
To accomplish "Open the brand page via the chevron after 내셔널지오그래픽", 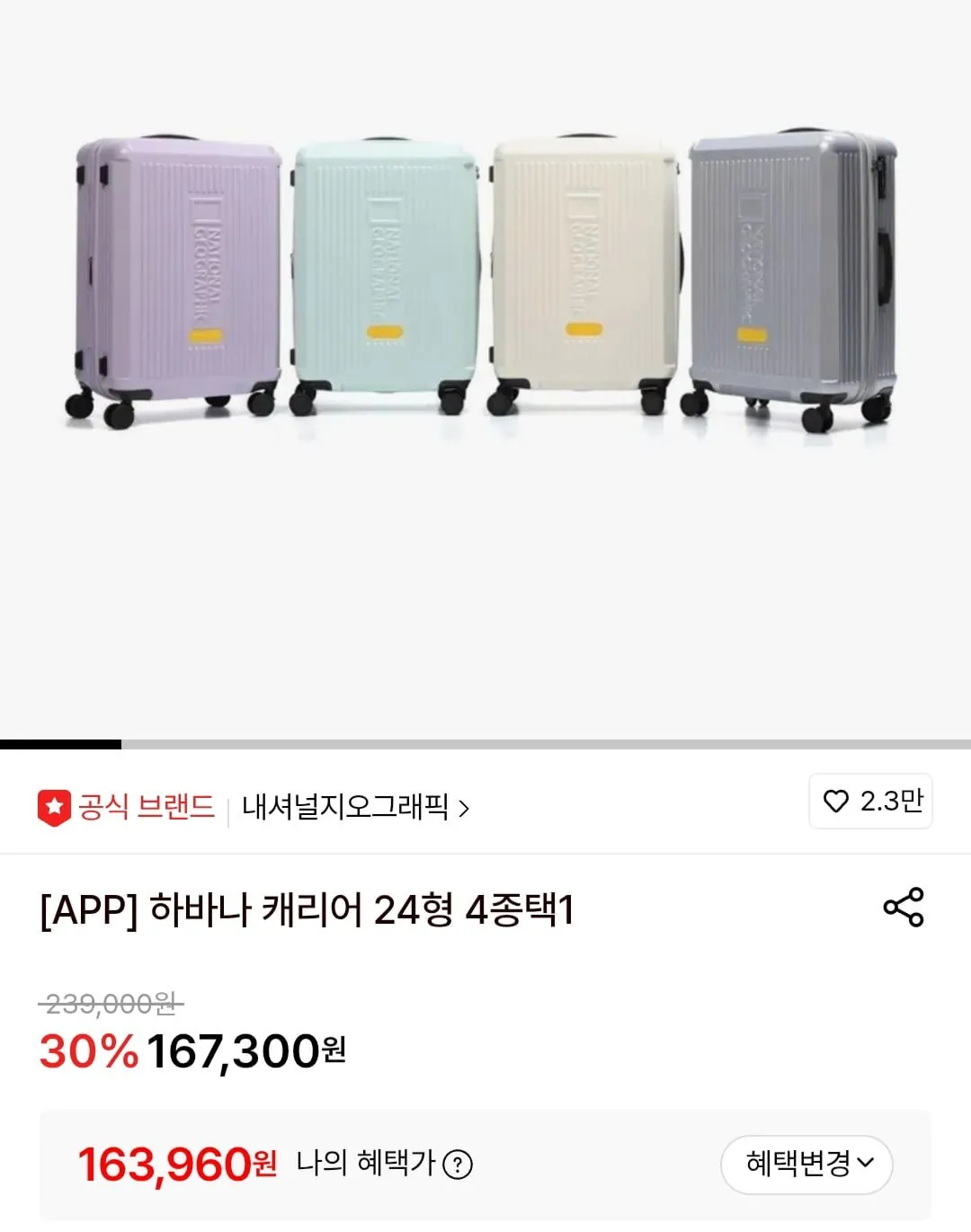I will coord(468,807).
